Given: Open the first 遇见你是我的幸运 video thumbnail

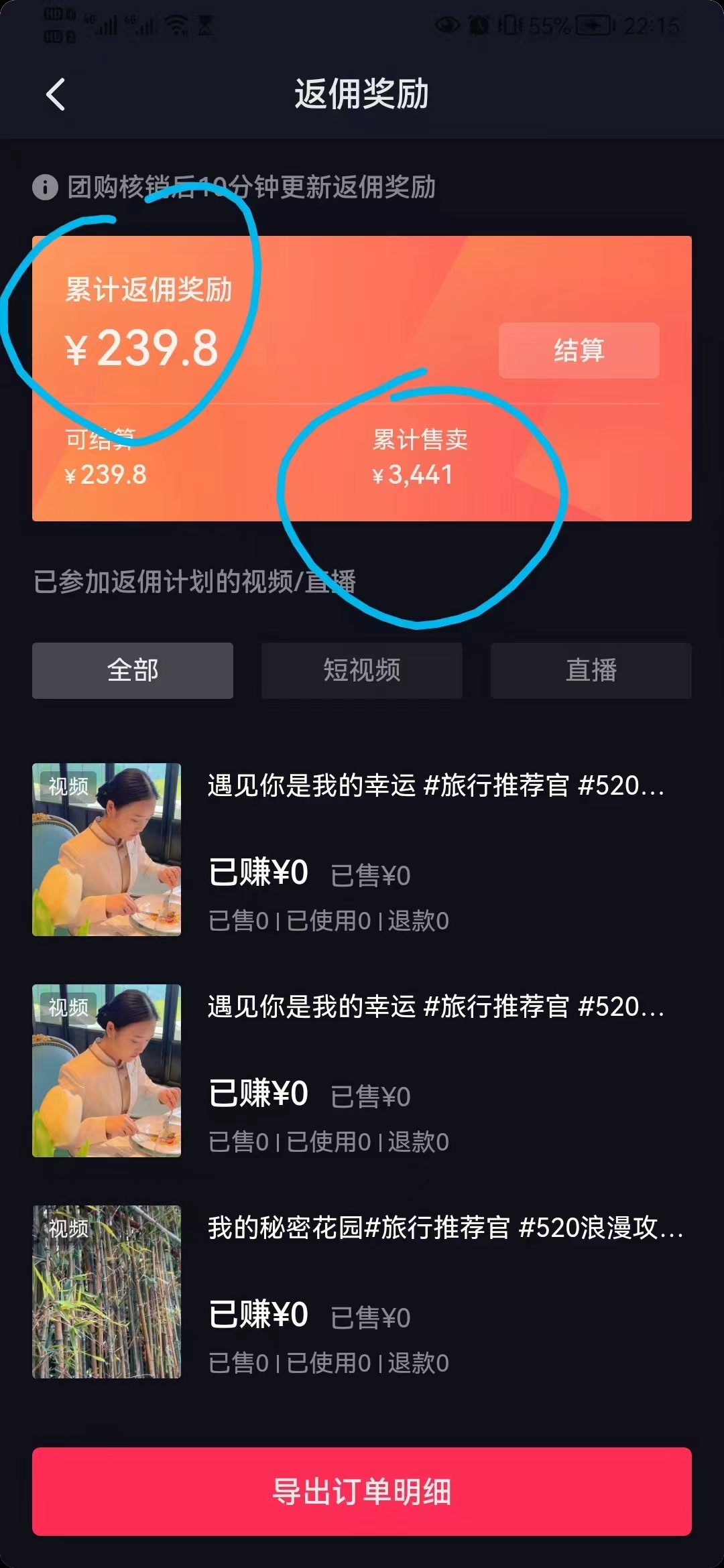Looking at the screenshot, I should click(x=106, y=850).
